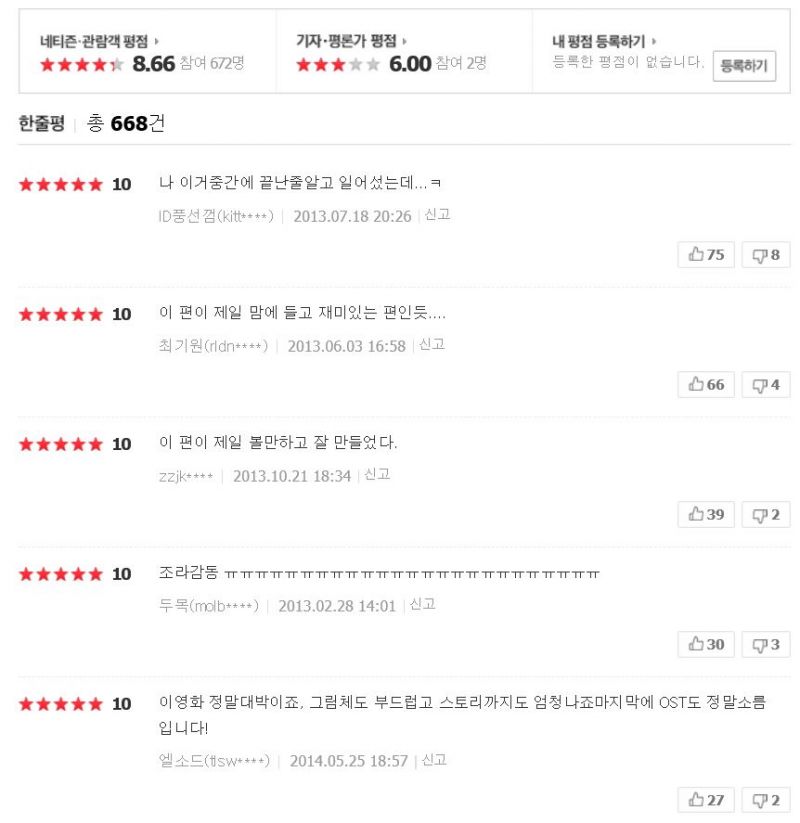Dislike the review by 엘소드
The width and height of the screenshot is (800, 823).
click(766, 800)
